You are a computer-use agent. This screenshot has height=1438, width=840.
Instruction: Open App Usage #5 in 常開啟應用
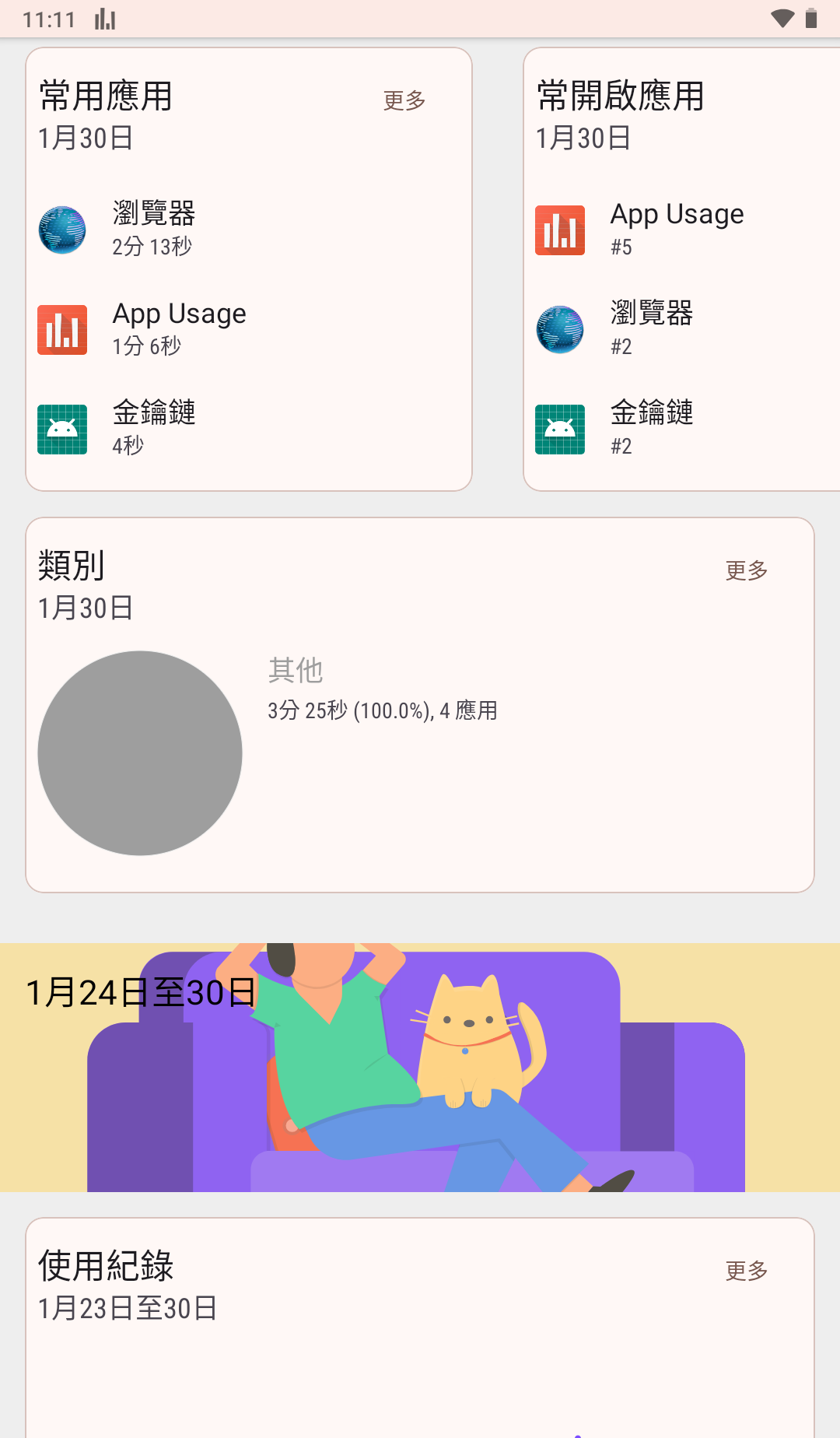tap(675, 229)
